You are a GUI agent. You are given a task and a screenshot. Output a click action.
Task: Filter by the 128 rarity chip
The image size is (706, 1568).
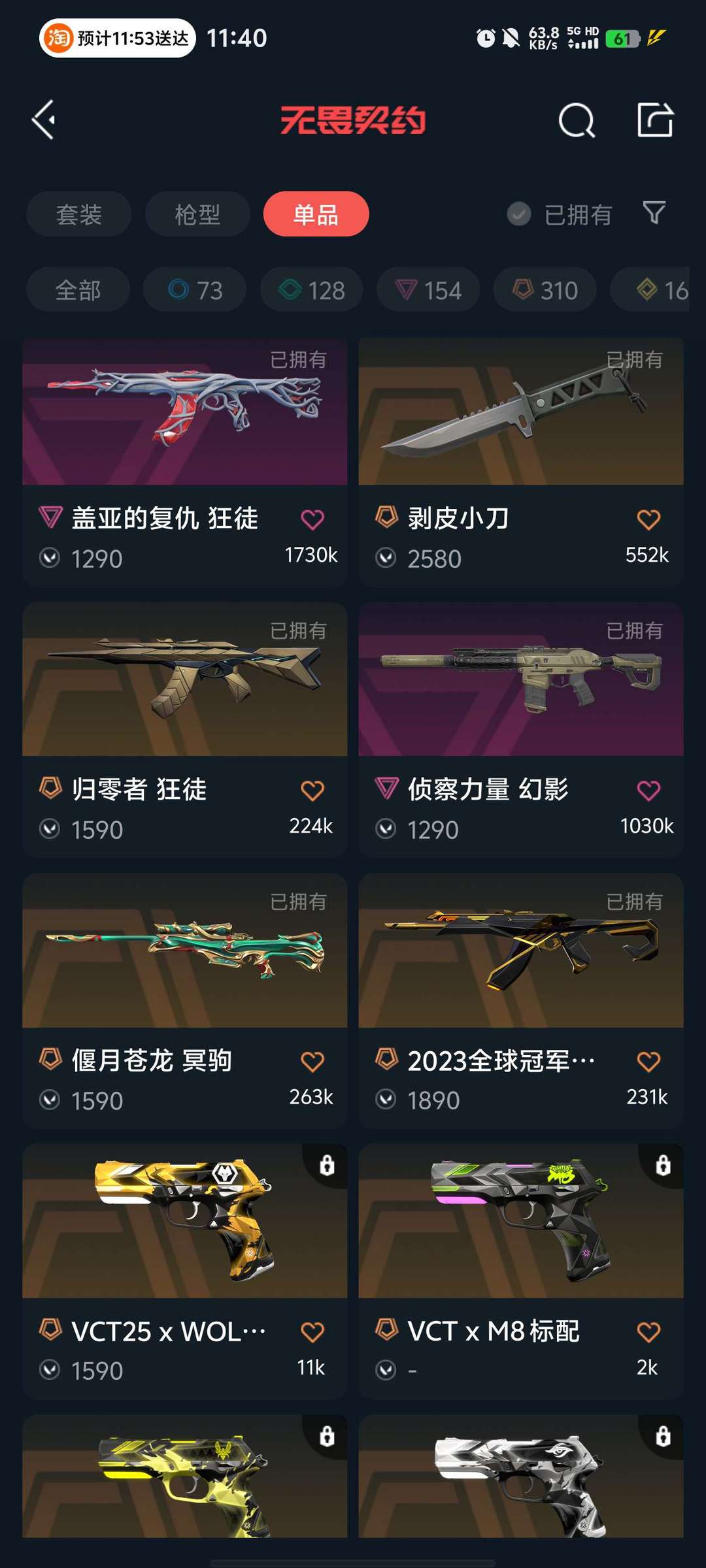click(312, 290)
